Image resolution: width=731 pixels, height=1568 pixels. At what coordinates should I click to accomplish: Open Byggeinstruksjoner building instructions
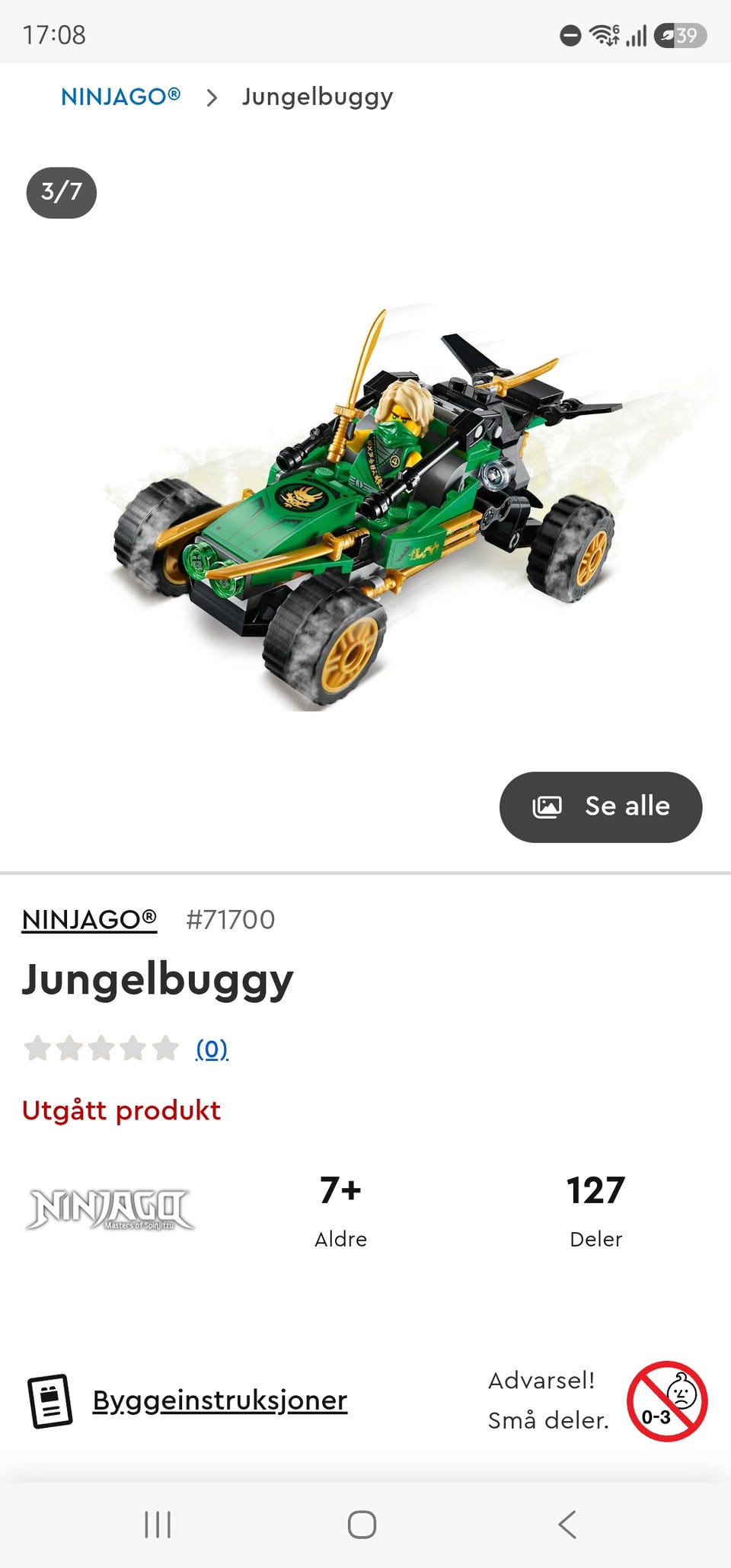pyautogui.click(x=219, y=1400)
